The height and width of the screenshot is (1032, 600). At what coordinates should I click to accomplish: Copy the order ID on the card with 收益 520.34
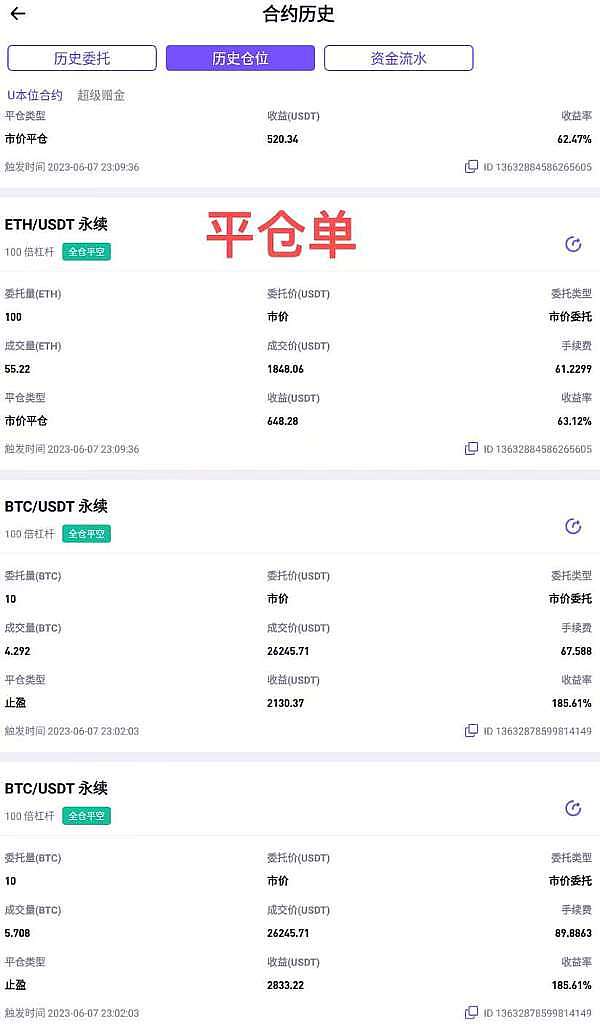pyautogui.click(x=471, y=167)
